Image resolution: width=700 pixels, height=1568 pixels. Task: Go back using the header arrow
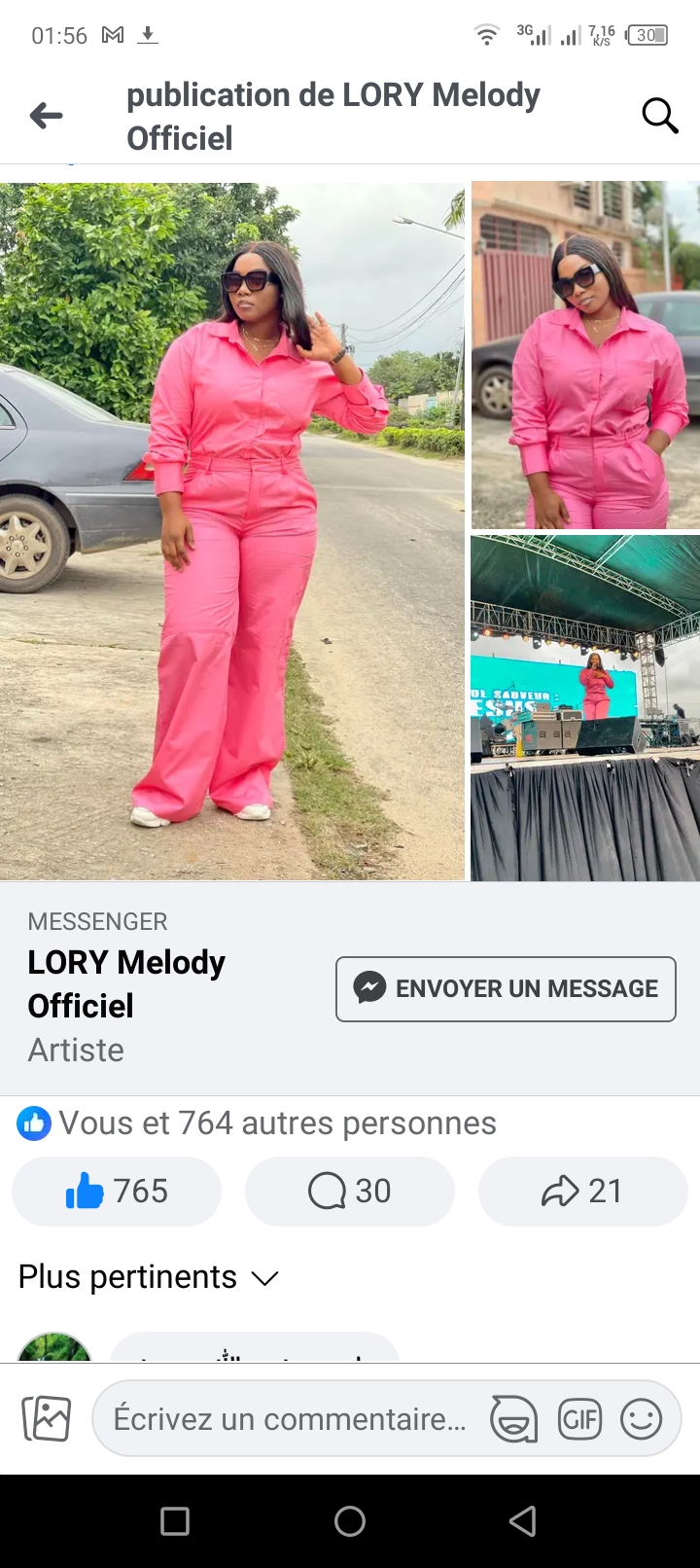pos(46,116)
